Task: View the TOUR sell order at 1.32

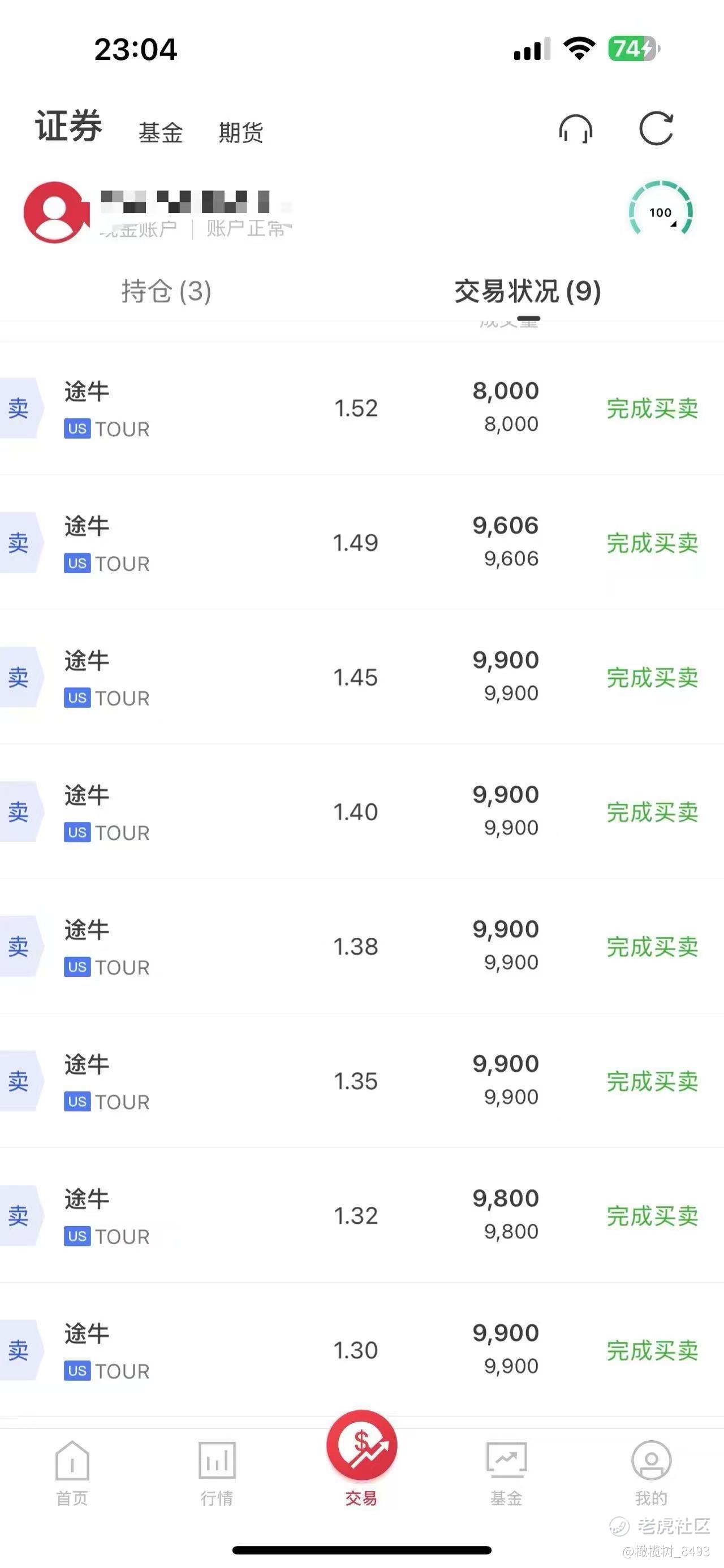Action: point(361,1215)
